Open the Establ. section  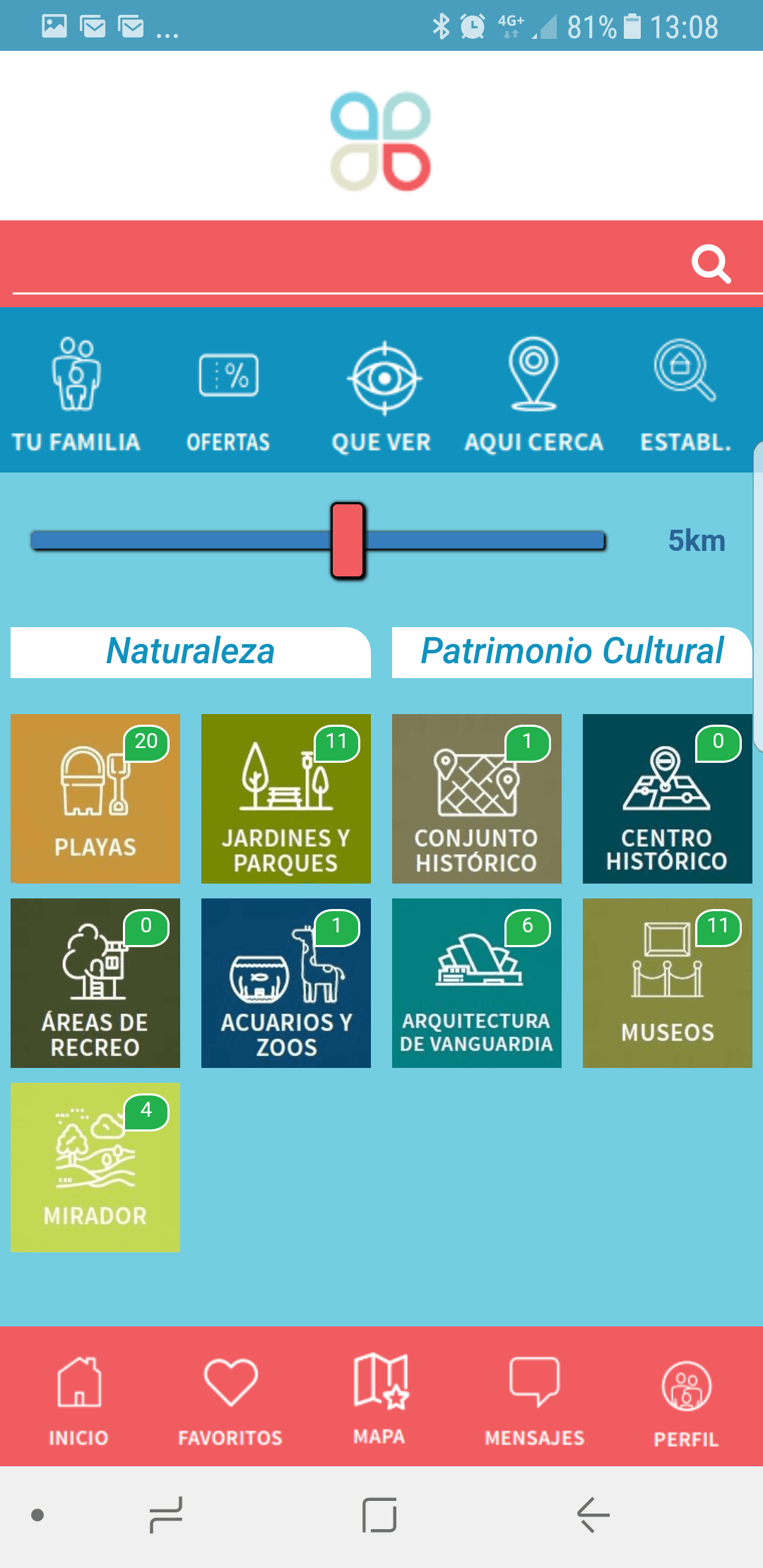[685, 395]
